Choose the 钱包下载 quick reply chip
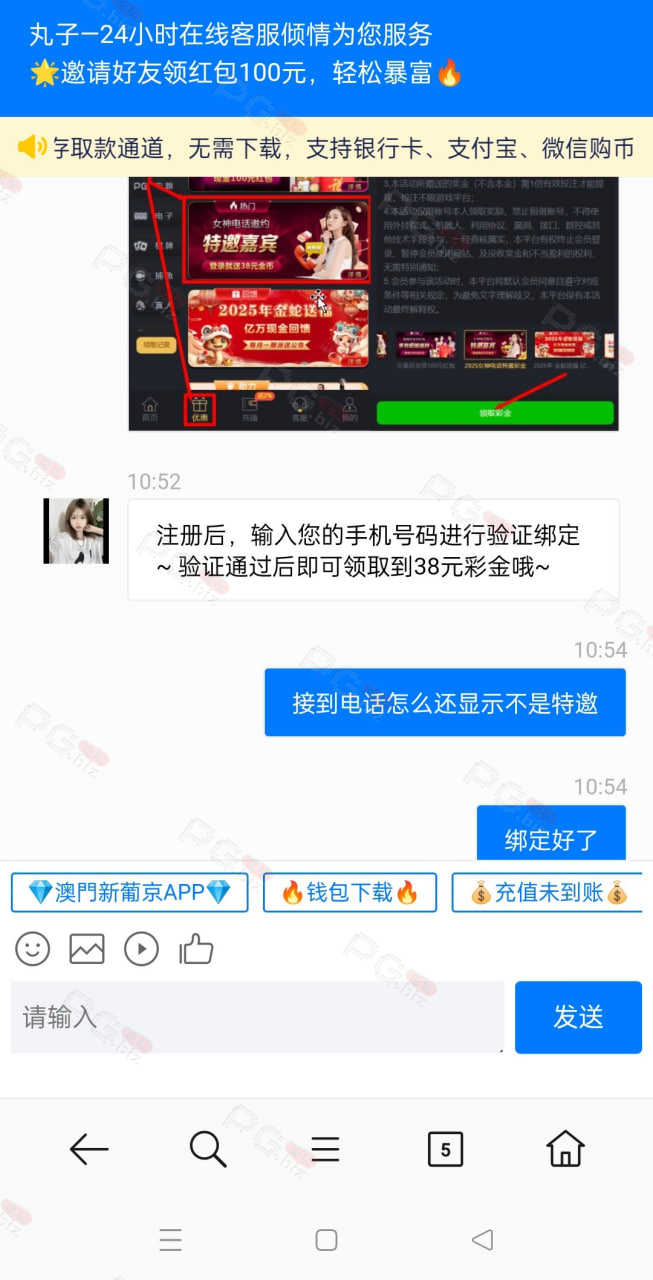This screenshot has height=1280, width=653. point(350,892)
